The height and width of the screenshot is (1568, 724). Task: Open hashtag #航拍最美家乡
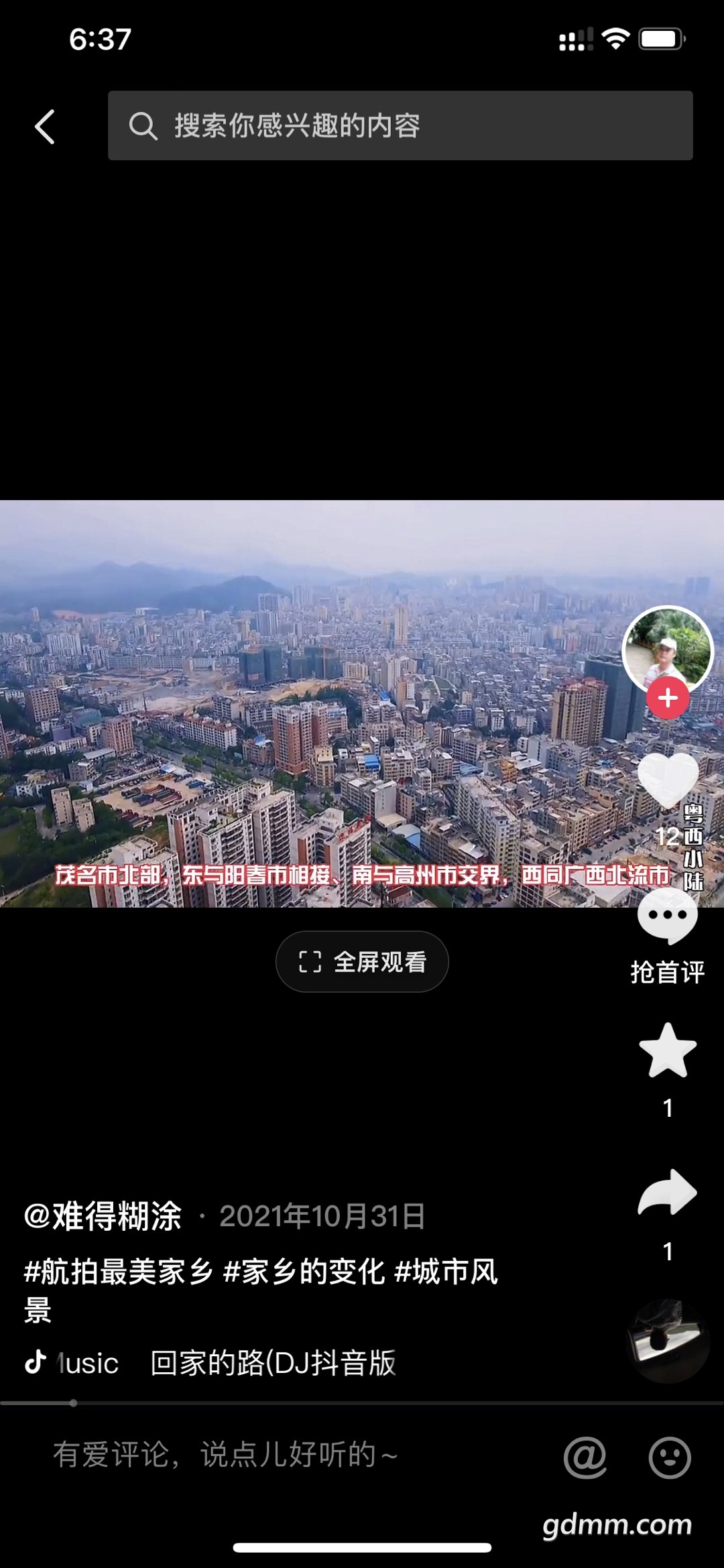tap(118, 1272)
